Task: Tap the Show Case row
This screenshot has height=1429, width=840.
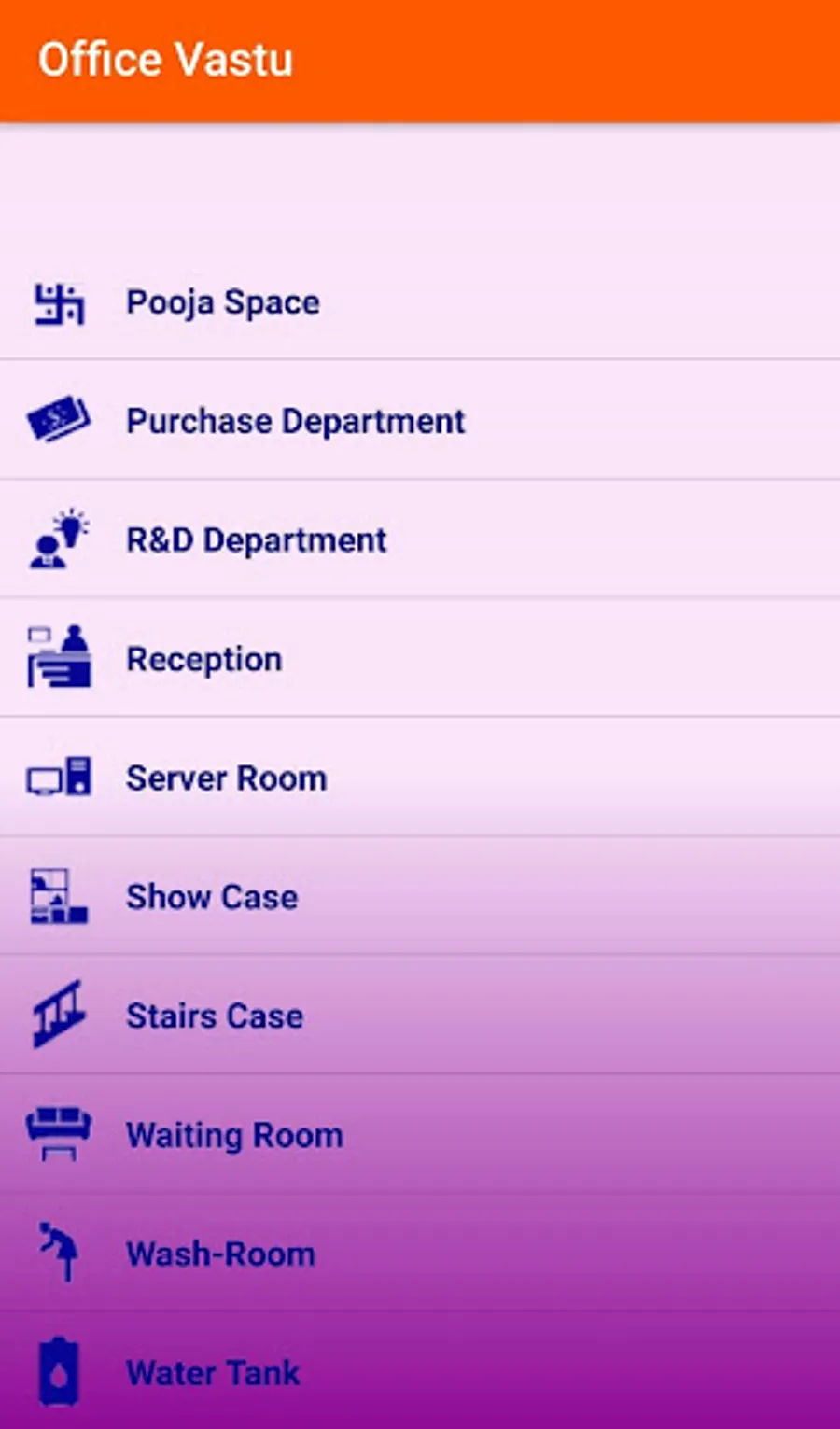Action: point(212,897)
